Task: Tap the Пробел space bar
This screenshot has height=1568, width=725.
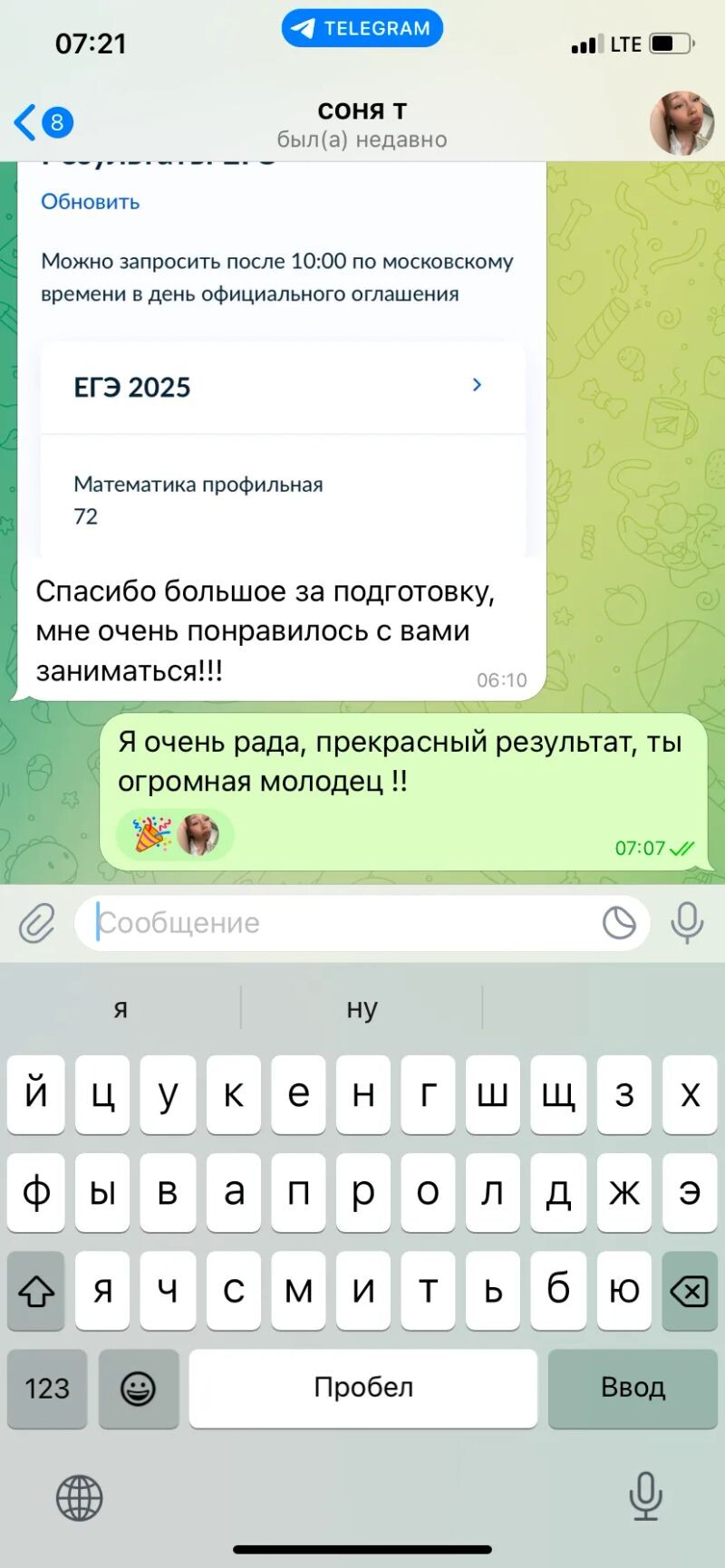Action: [362, 1388]
